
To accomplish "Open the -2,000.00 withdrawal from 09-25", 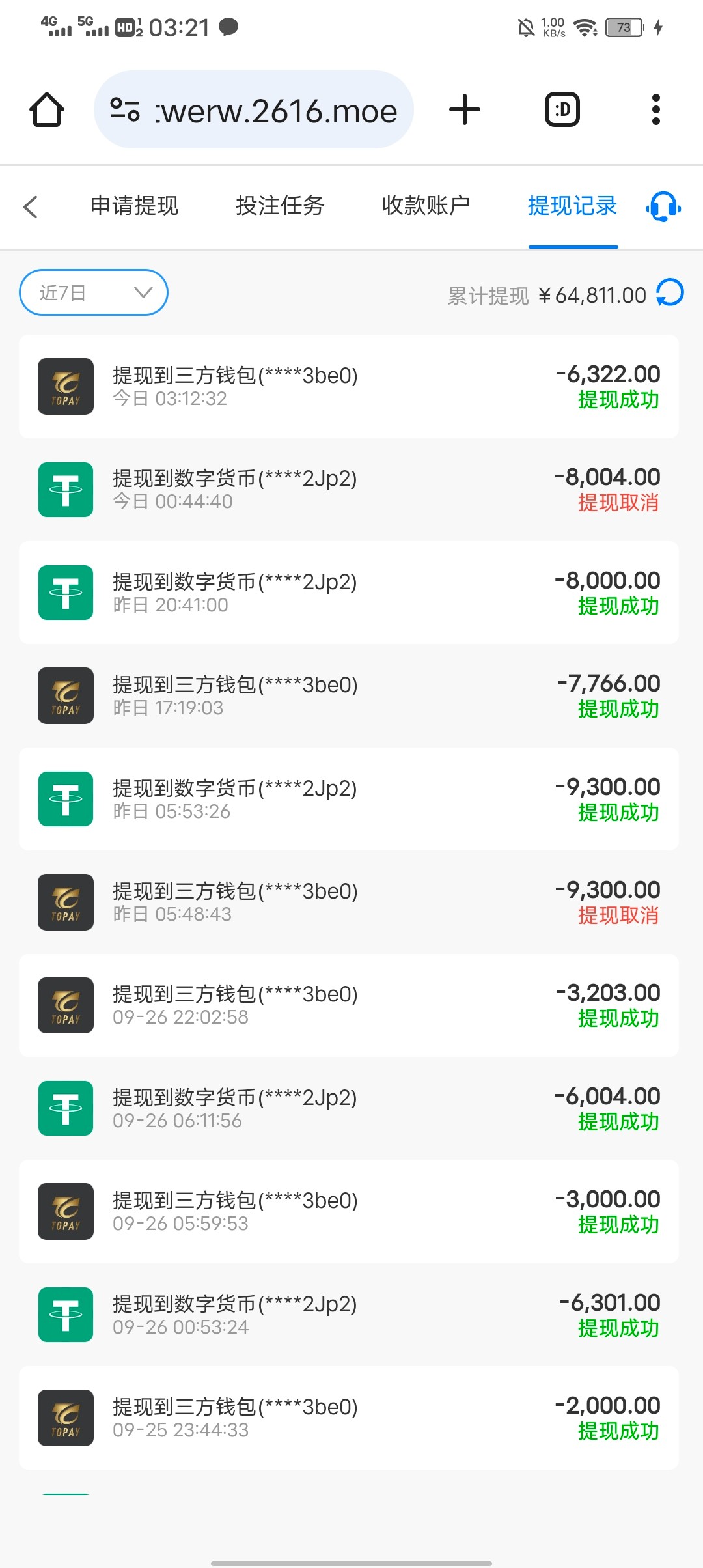I will [349, 1418].
